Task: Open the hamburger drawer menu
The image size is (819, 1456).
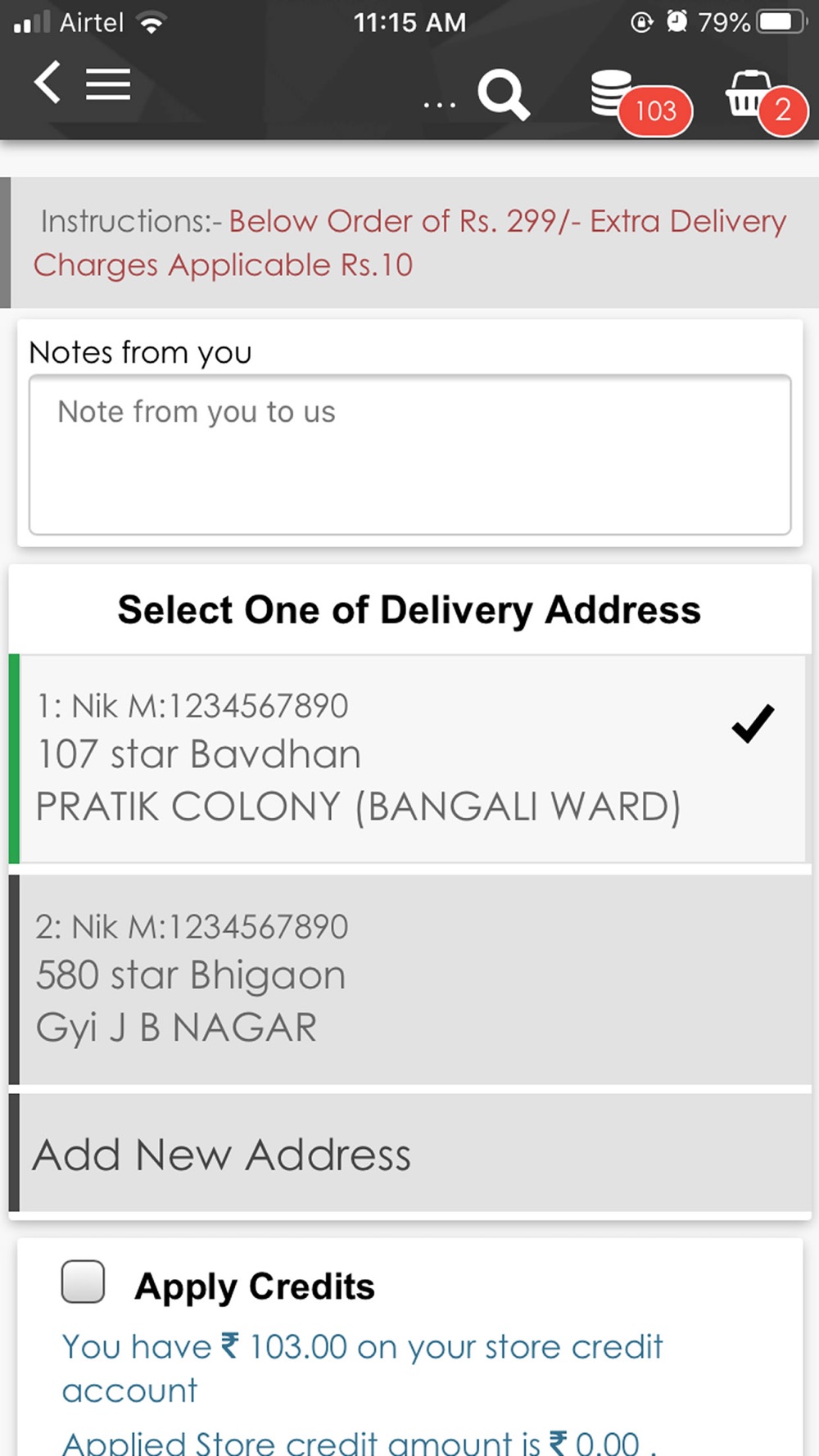Action: pyautogui.click(x=108, y=84)
